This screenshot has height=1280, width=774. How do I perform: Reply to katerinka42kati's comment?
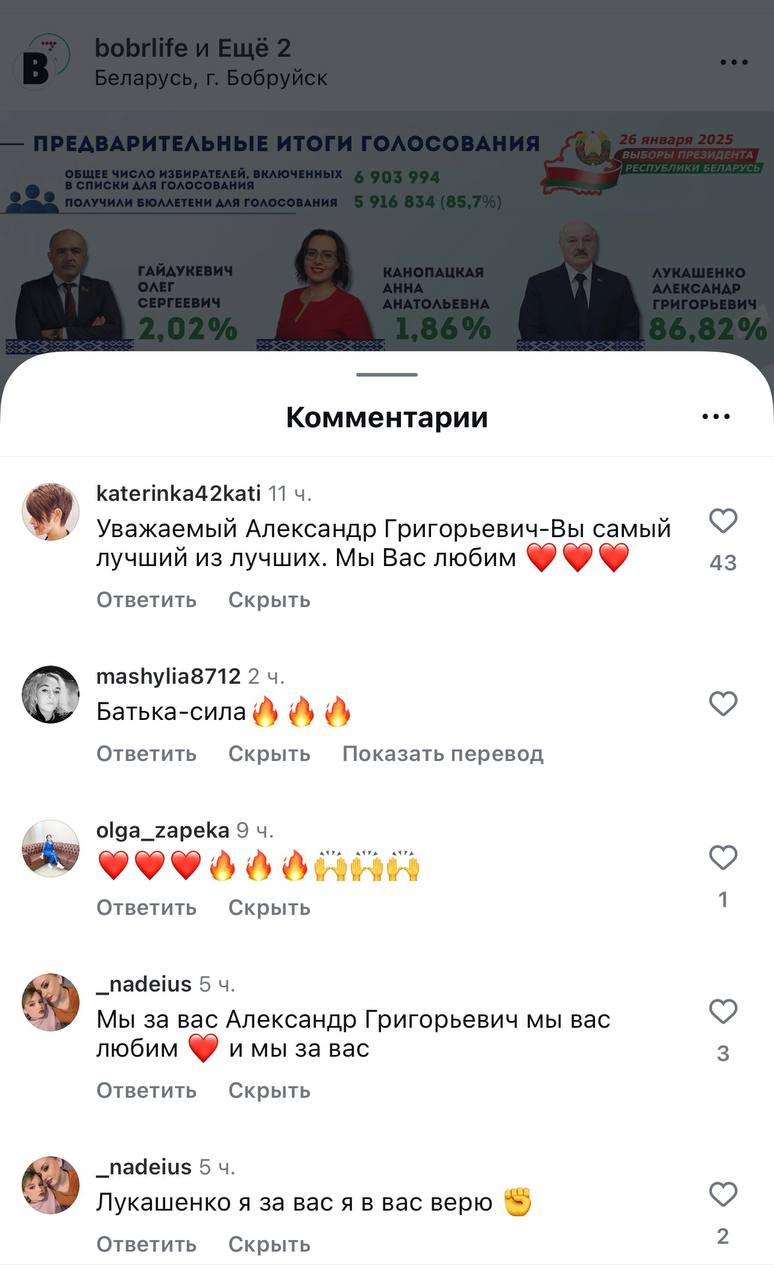(x=146, y=600)
